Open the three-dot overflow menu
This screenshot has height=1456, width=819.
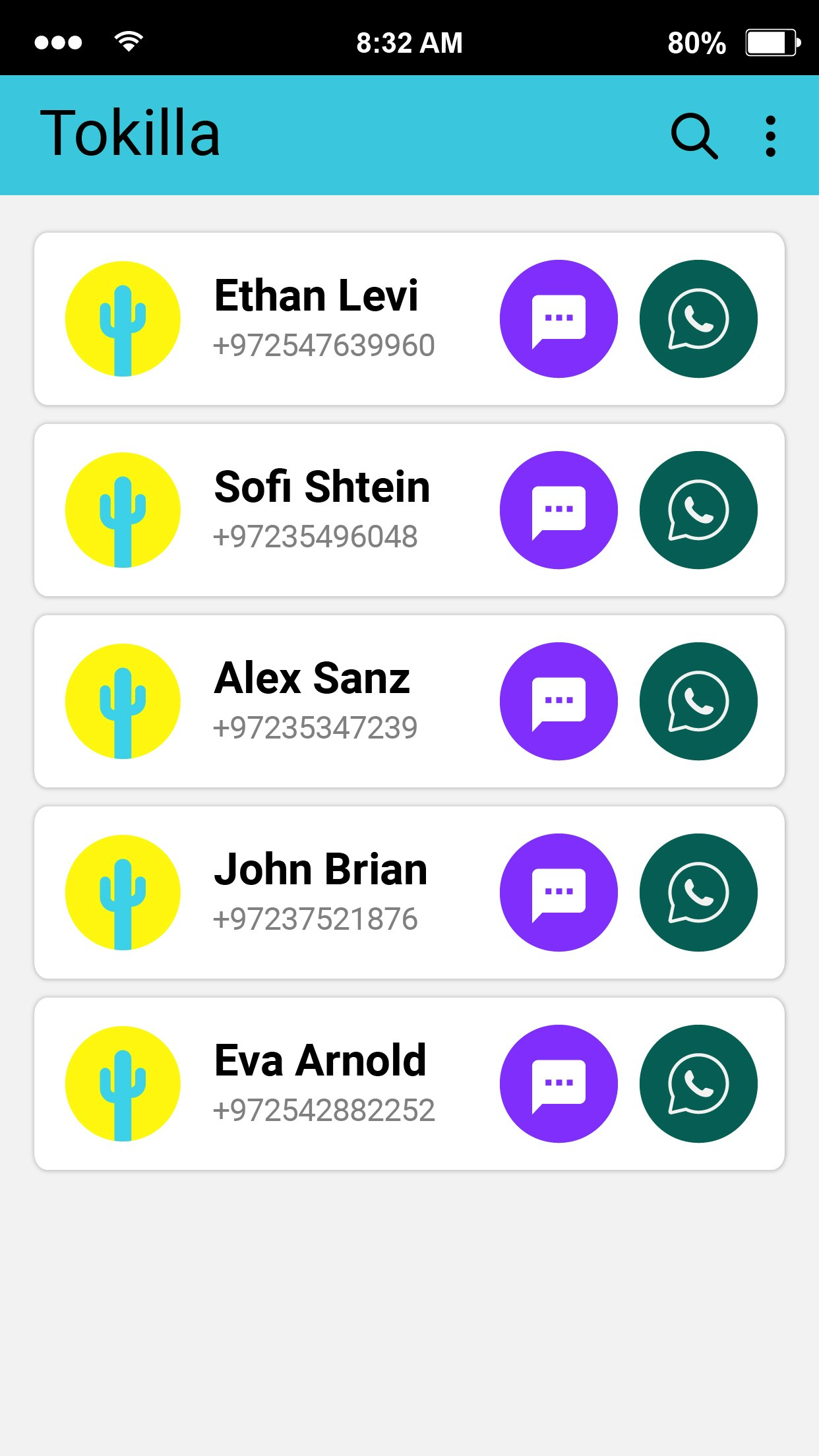tap(770, 136)
